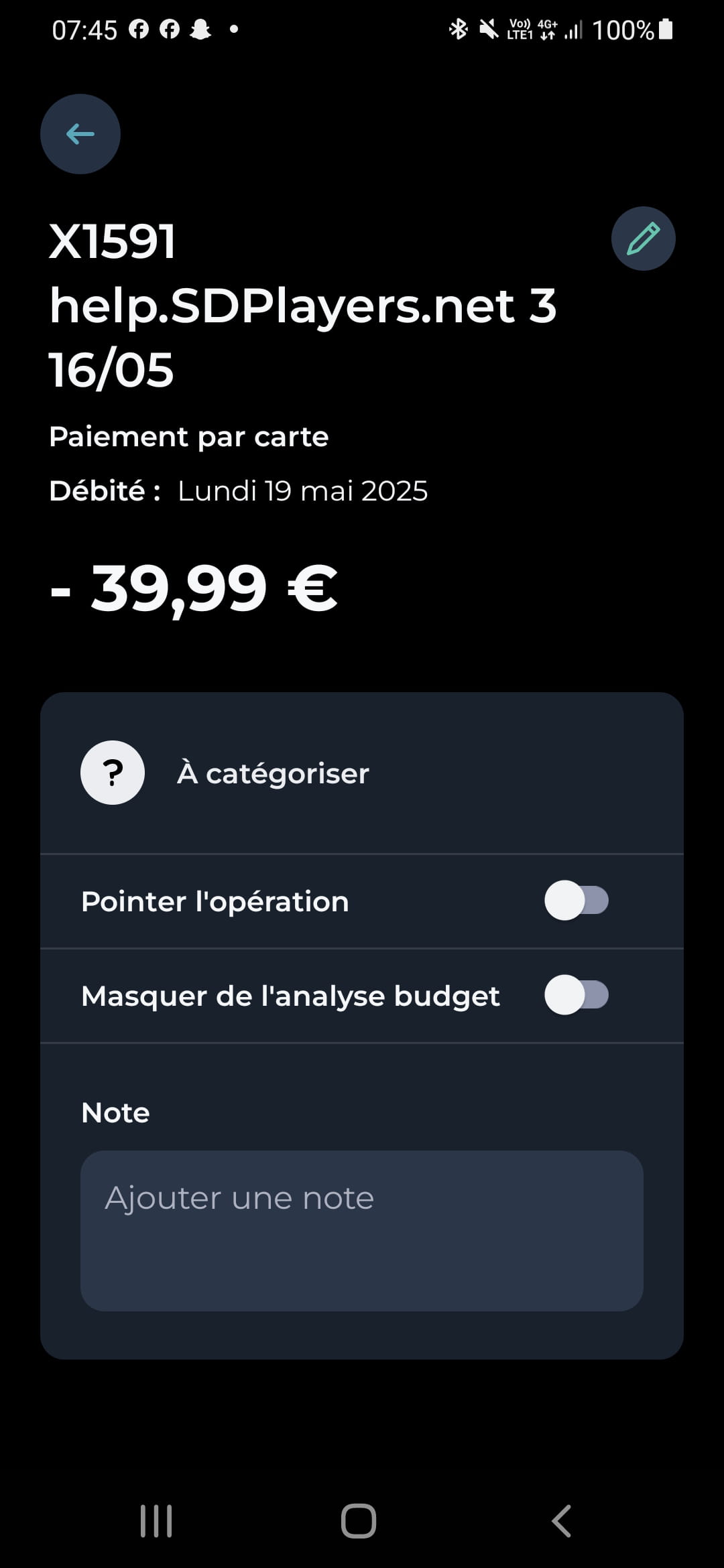Toggle Masquer de l'analyse budget
The height and width of the screenshot is (1568, 724).
577,995
